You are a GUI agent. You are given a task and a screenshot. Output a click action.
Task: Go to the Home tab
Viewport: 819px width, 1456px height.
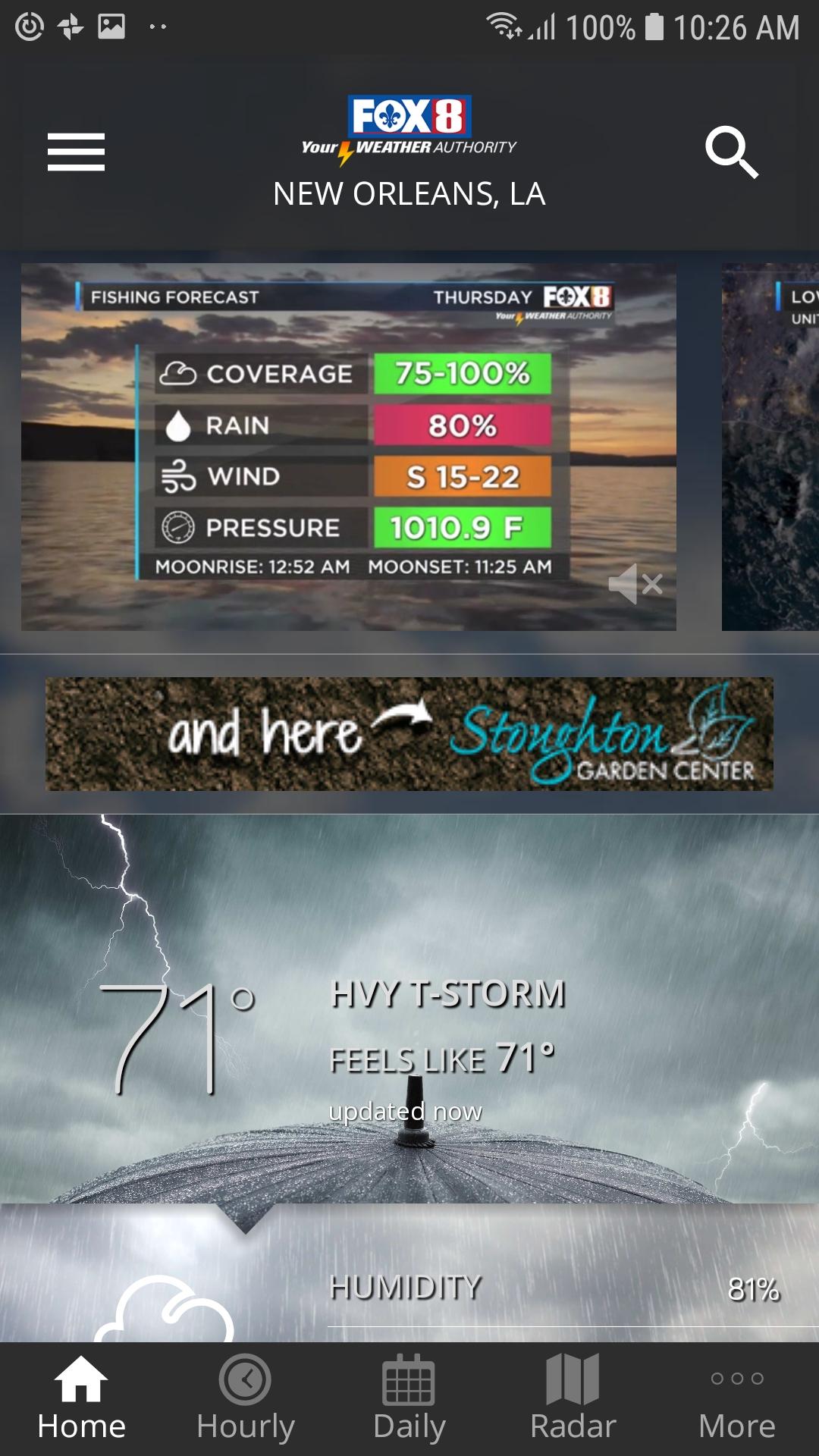[x=81, y=1398]
